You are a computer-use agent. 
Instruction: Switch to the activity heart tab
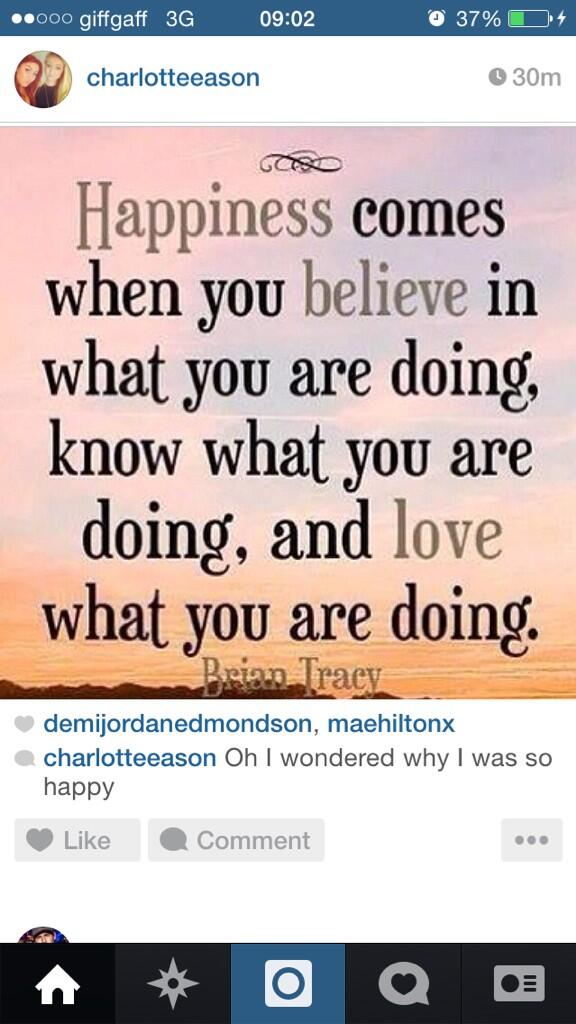coord(403,984)
